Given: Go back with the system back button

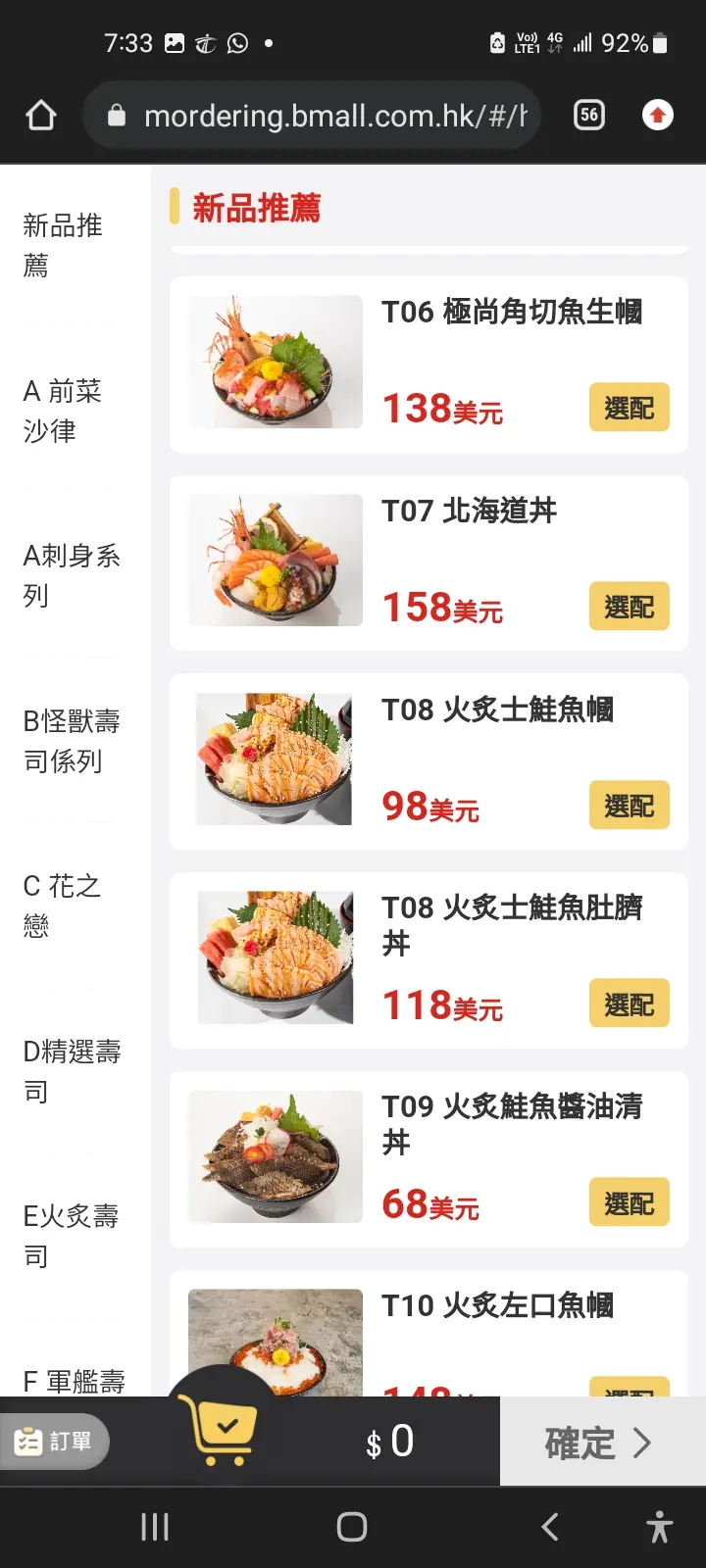Looking at the screenshot, I should pyautogui.click(x=550, y=1527).
